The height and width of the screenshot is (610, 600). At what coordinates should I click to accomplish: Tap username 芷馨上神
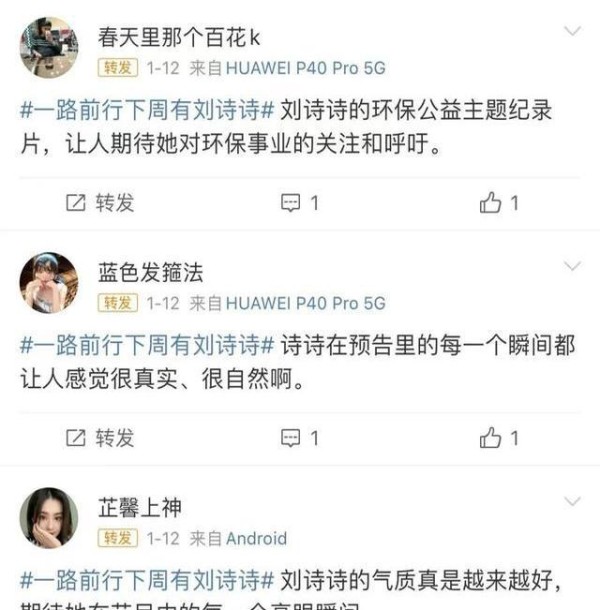[x=139, y=508]
